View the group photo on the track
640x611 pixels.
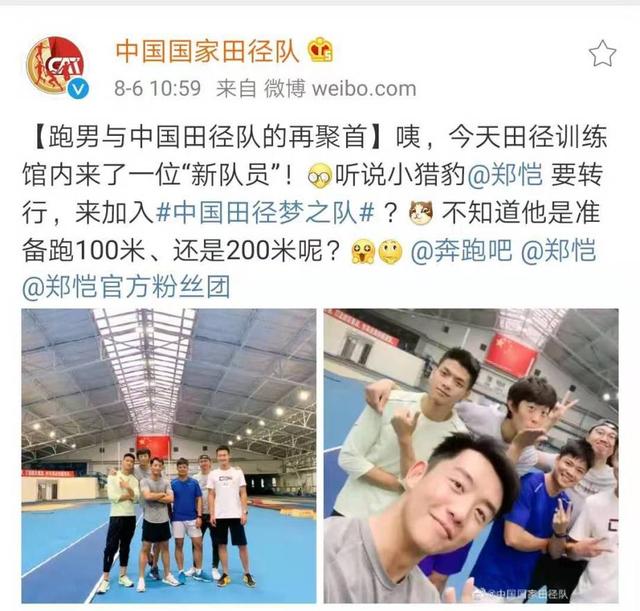point(168,456)
